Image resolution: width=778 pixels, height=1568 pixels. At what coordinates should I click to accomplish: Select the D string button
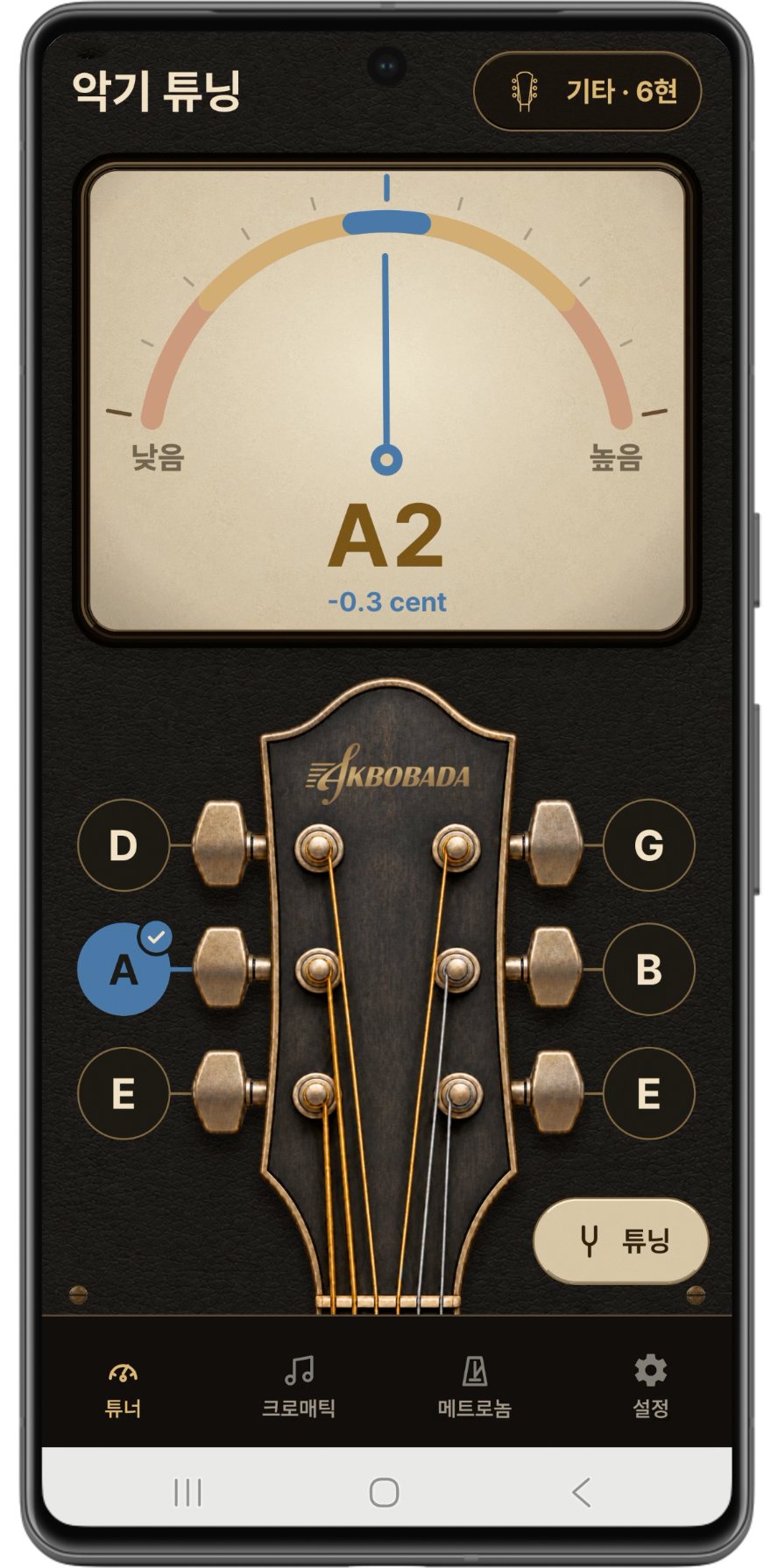[124, 845]
